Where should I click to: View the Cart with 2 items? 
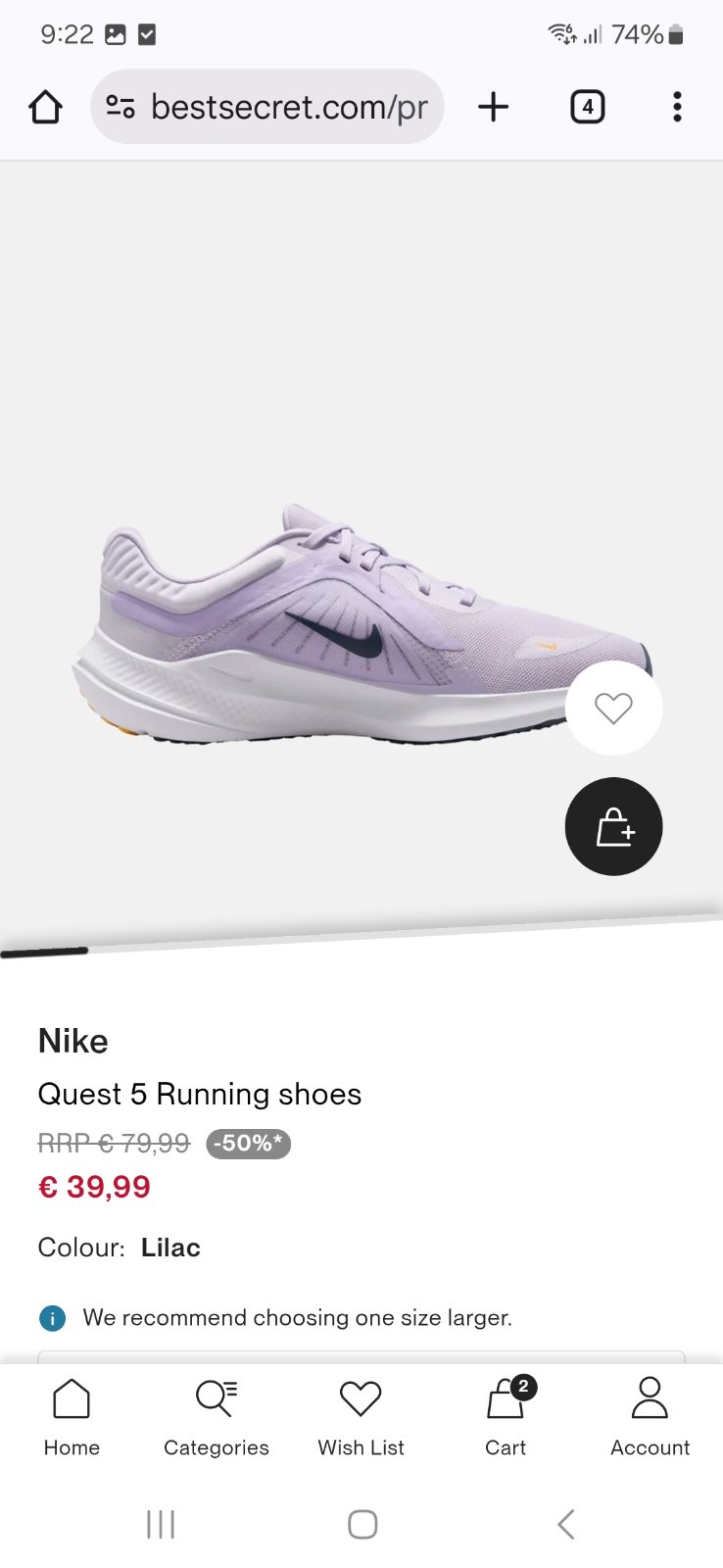tap(506, 1417)
